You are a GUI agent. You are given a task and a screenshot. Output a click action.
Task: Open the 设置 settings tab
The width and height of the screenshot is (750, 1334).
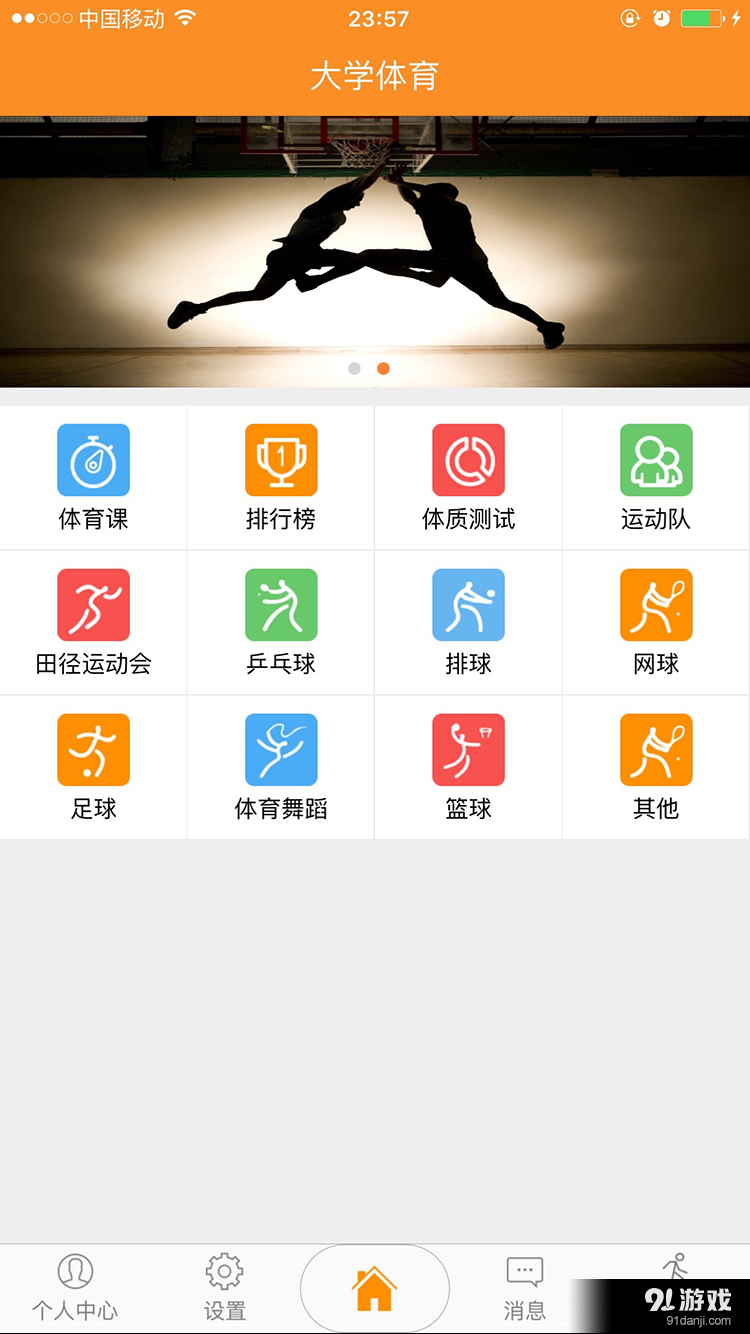[x=224, y=1287]
